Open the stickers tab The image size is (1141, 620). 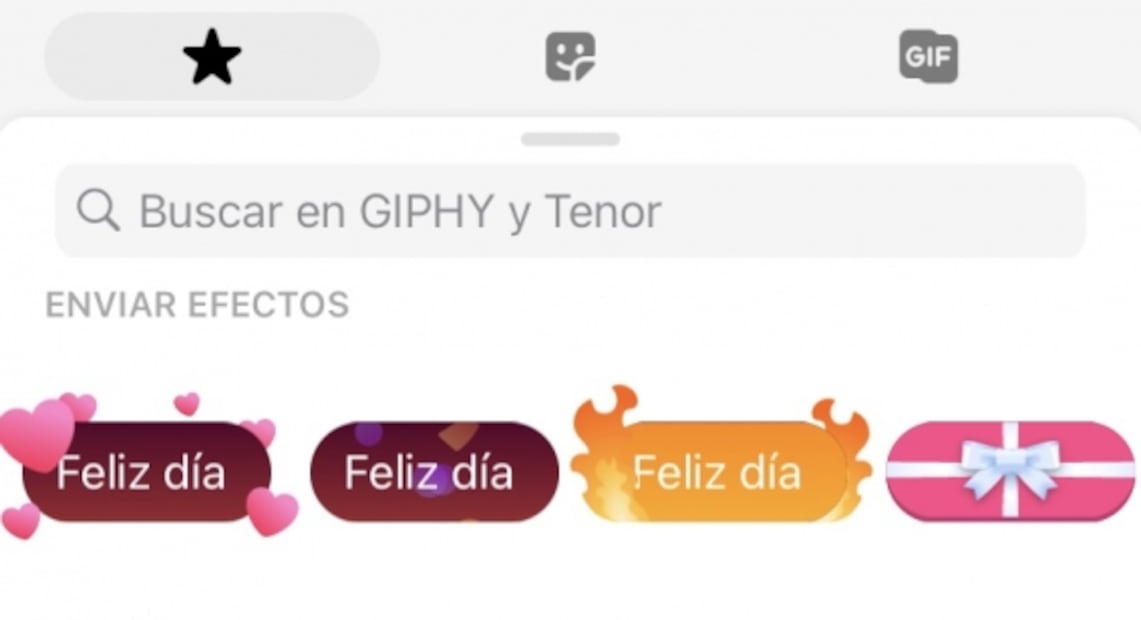(x=570, y=57)
